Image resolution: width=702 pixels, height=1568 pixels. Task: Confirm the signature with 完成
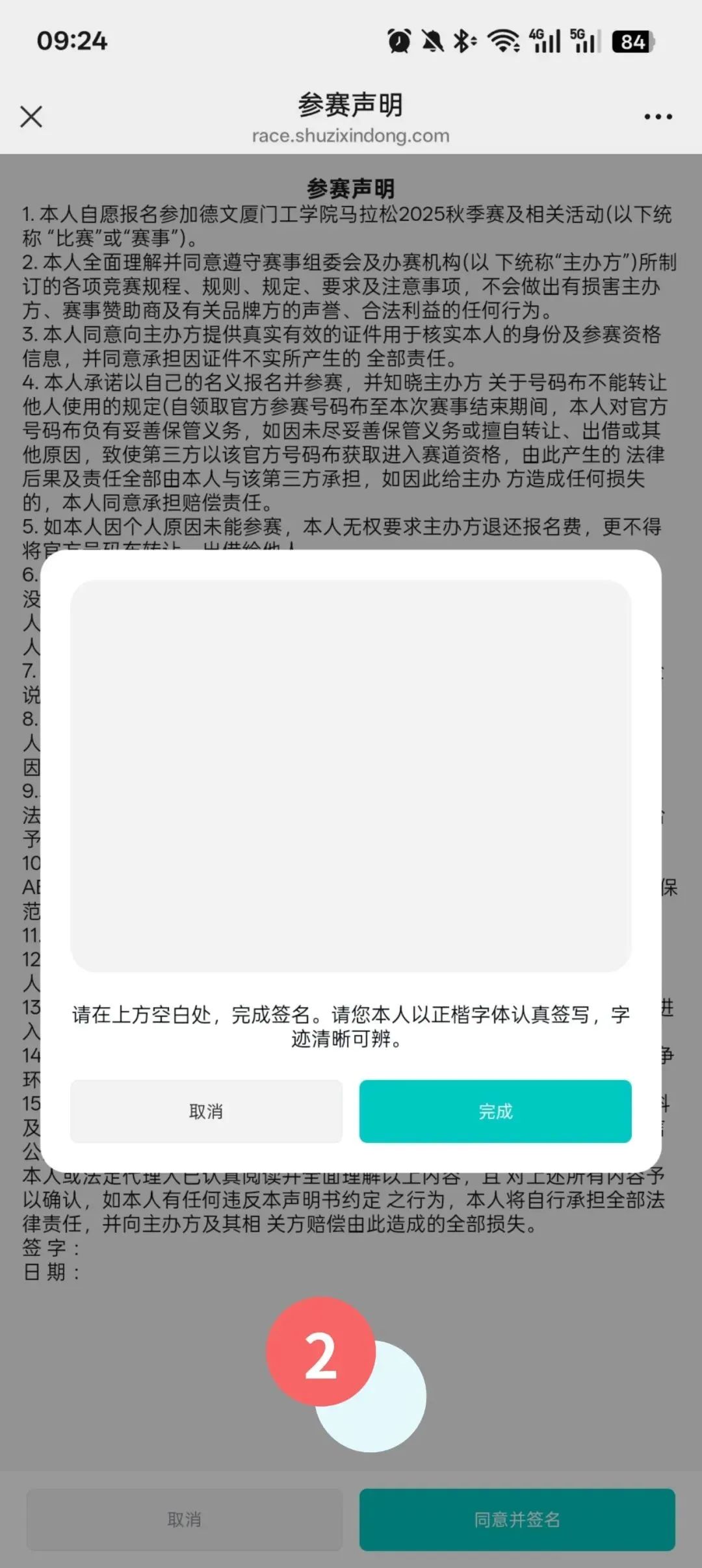point(495,1111)
